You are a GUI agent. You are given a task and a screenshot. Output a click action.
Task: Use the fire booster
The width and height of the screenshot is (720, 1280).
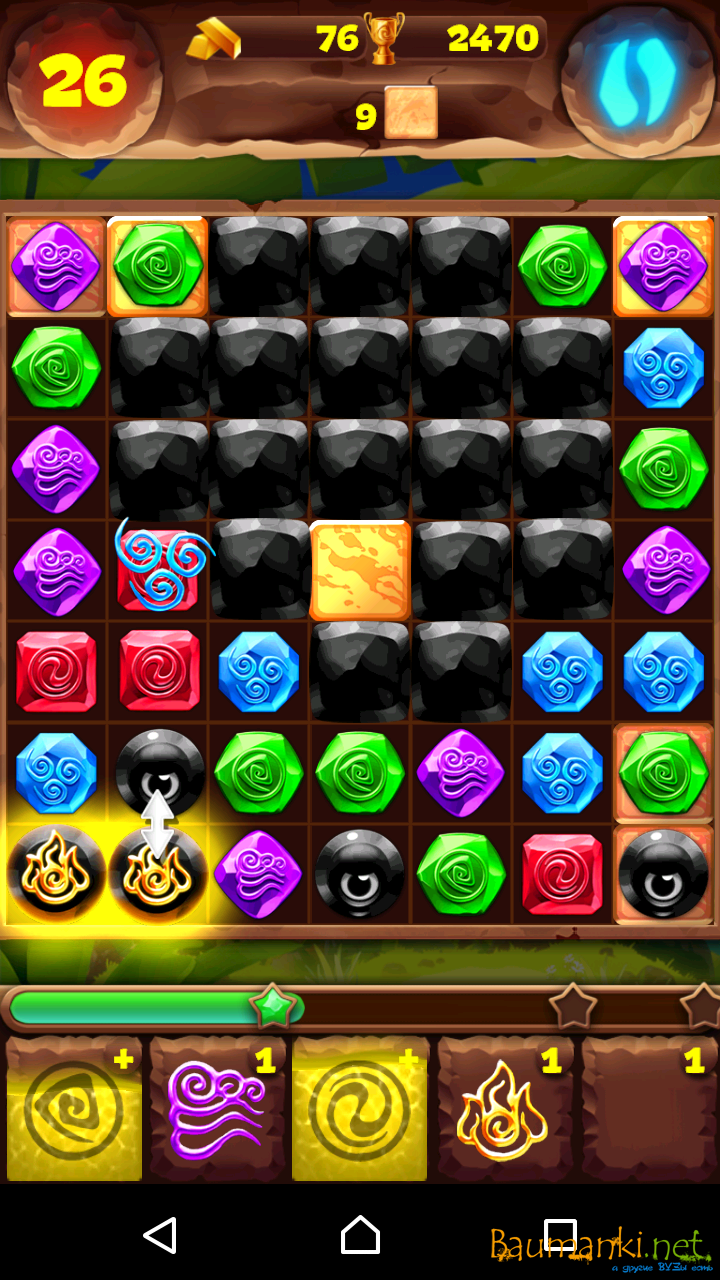point(505,1110)
